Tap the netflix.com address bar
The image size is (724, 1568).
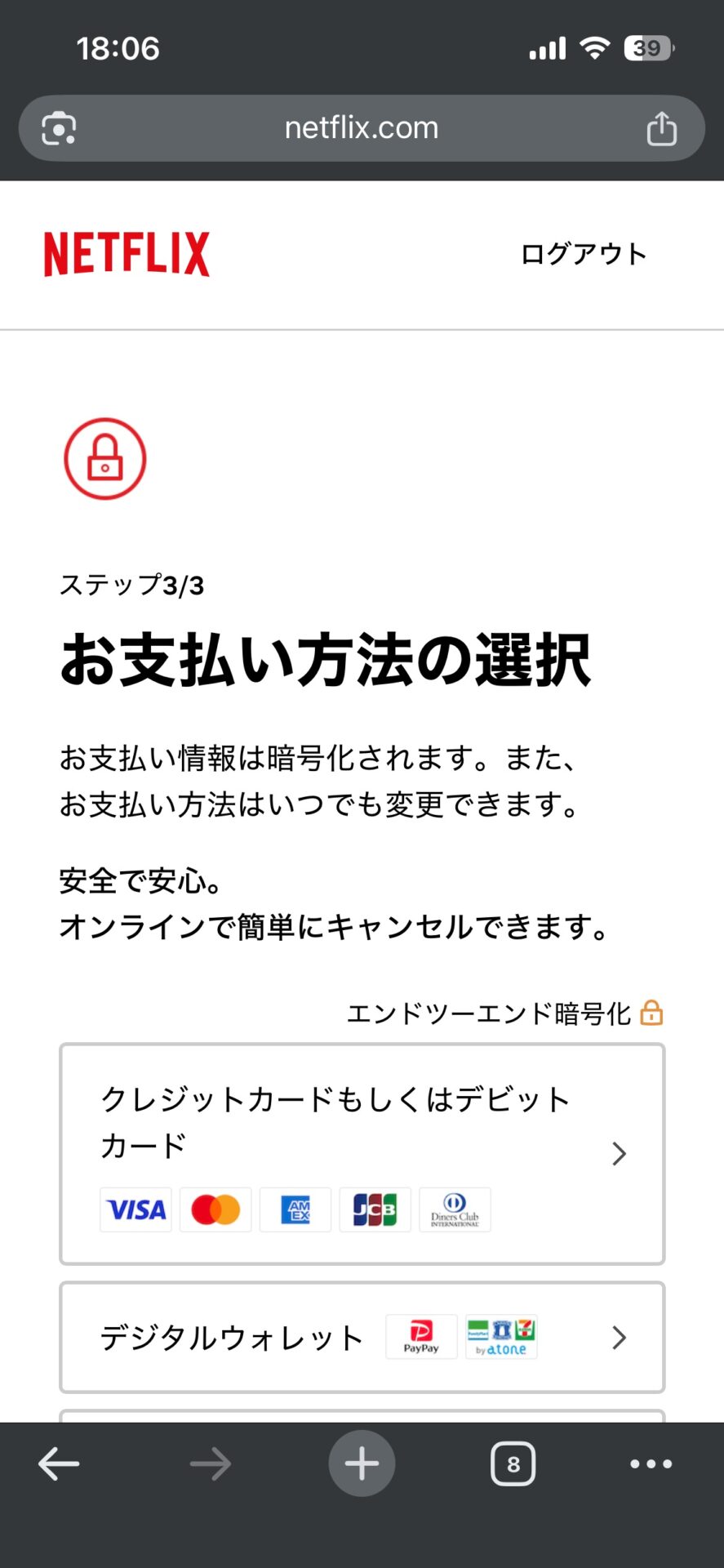pos(362,128)
